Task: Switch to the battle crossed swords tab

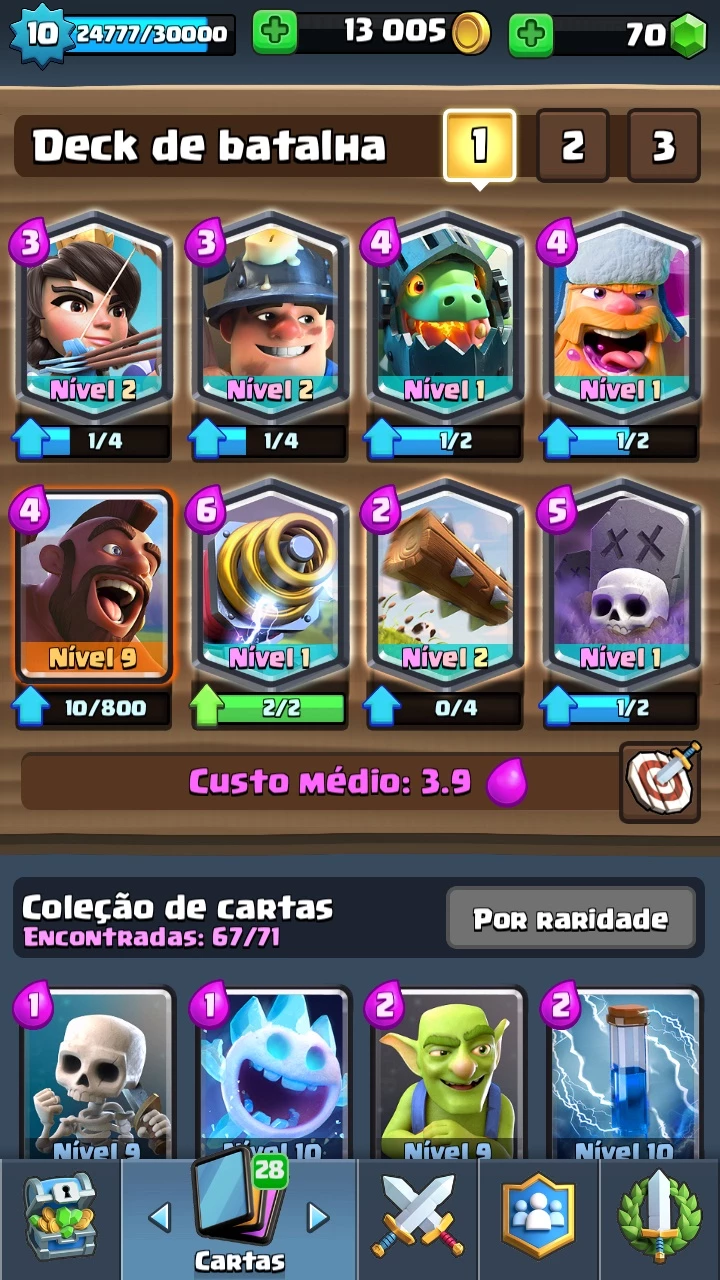Action: click(x=418, y=1219)
